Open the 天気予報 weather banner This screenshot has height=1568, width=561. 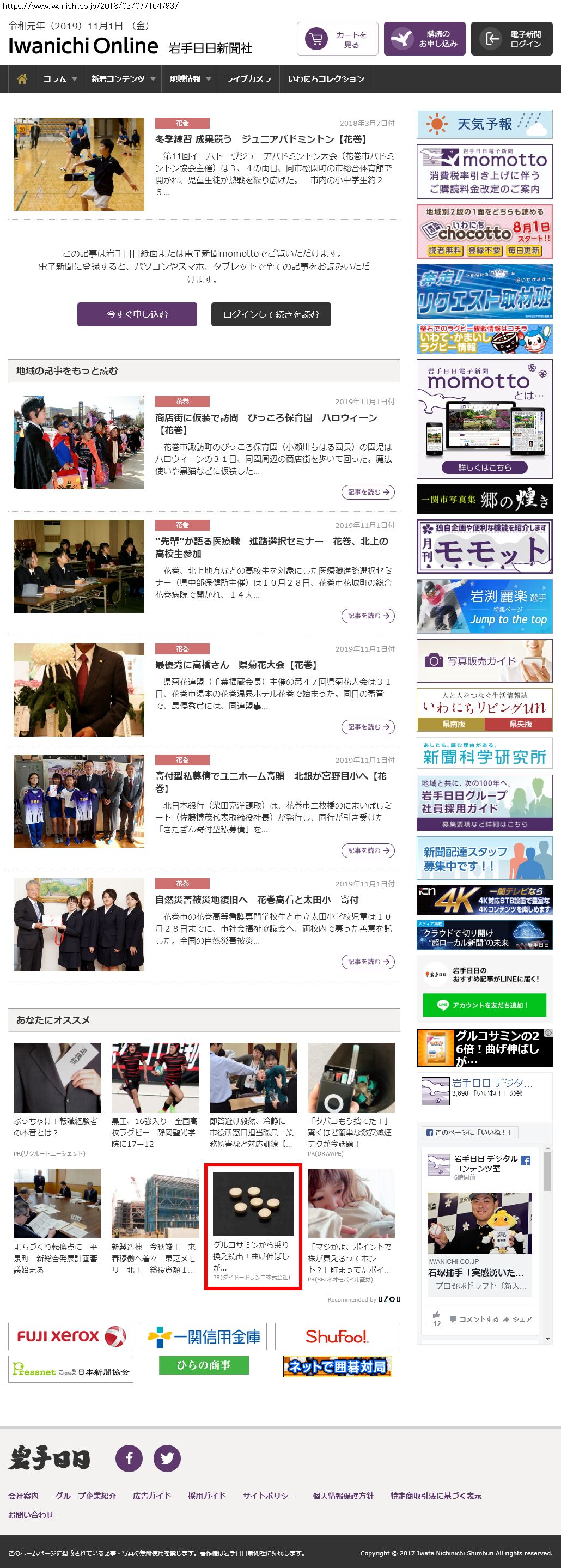pyautogui.click(x=484, y=124)
